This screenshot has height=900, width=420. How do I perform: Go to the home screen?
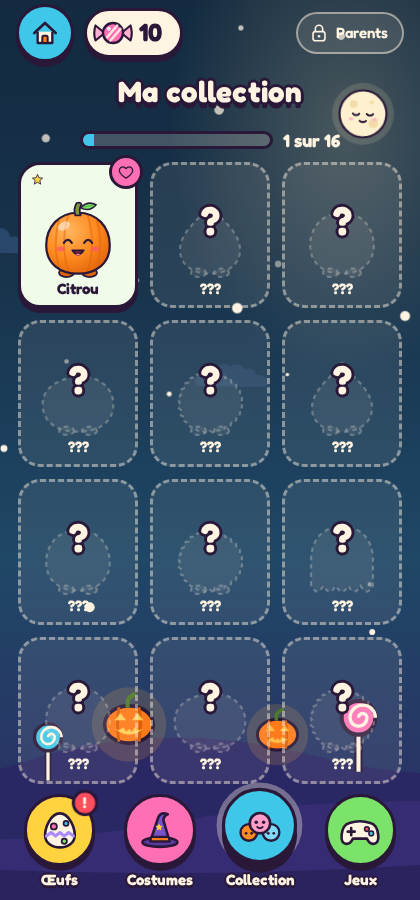click(45, 33)
